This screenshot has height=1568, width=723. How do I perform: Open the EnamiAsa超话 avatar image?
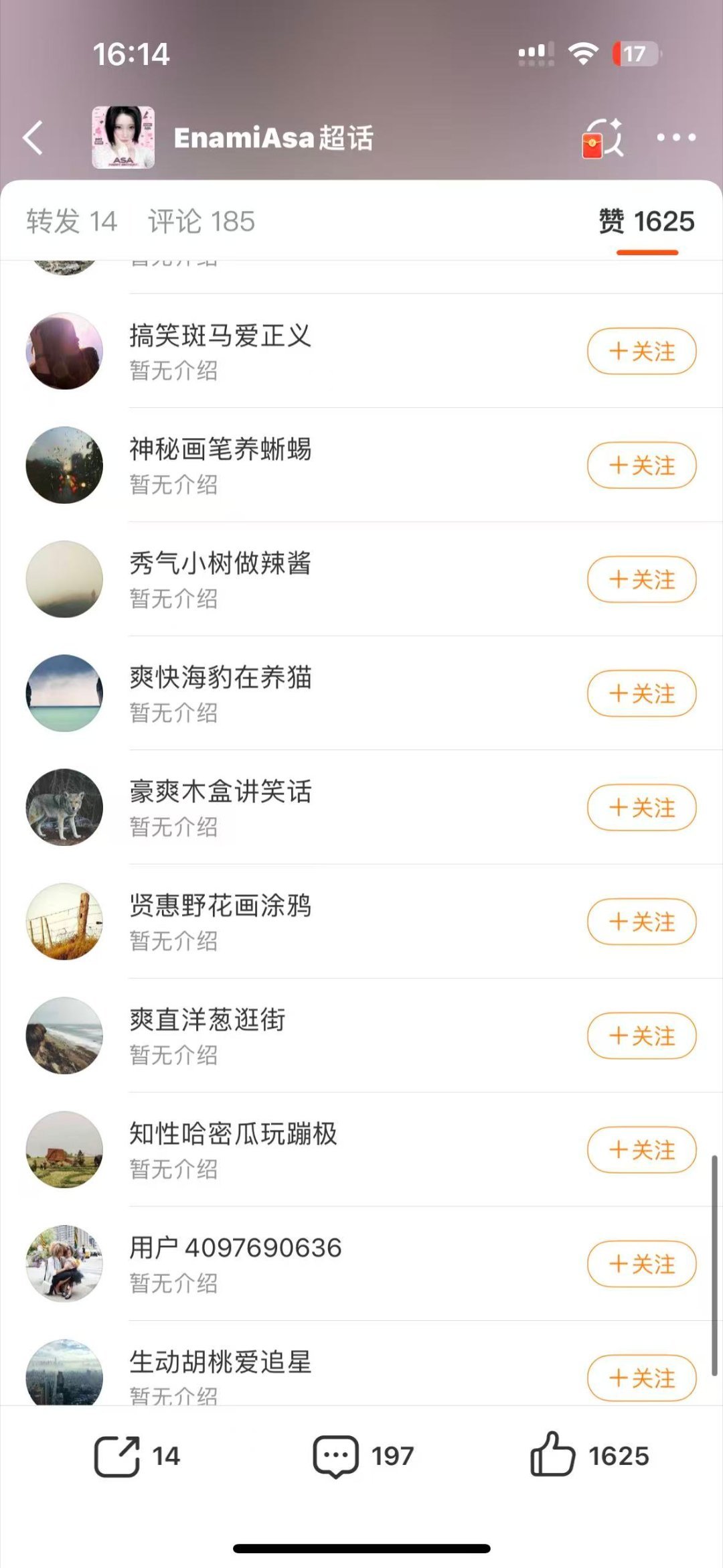(125, 137)
